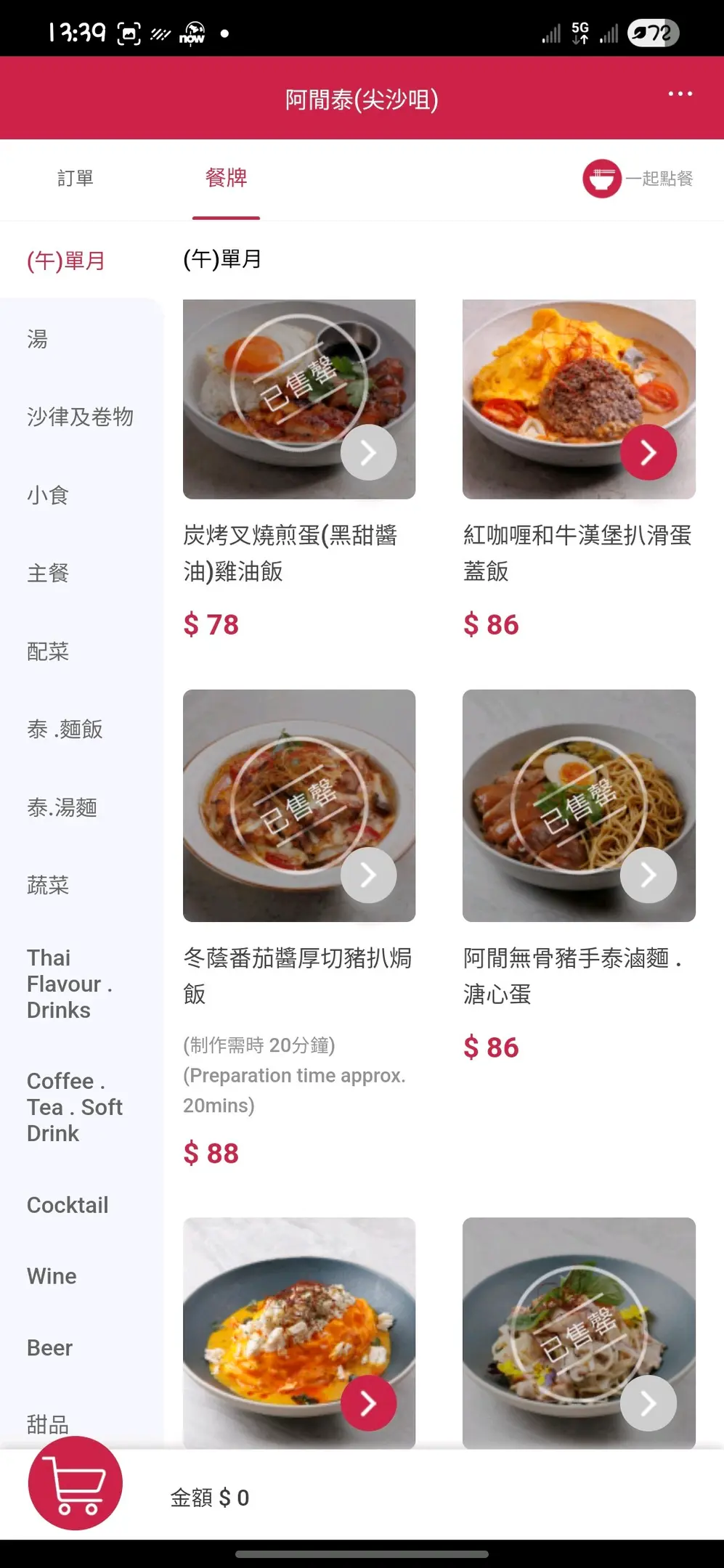The height and width of the screenshot is (1568, 724).
Task: Select the 沙律及卷物 category
Action: [80, 417]
